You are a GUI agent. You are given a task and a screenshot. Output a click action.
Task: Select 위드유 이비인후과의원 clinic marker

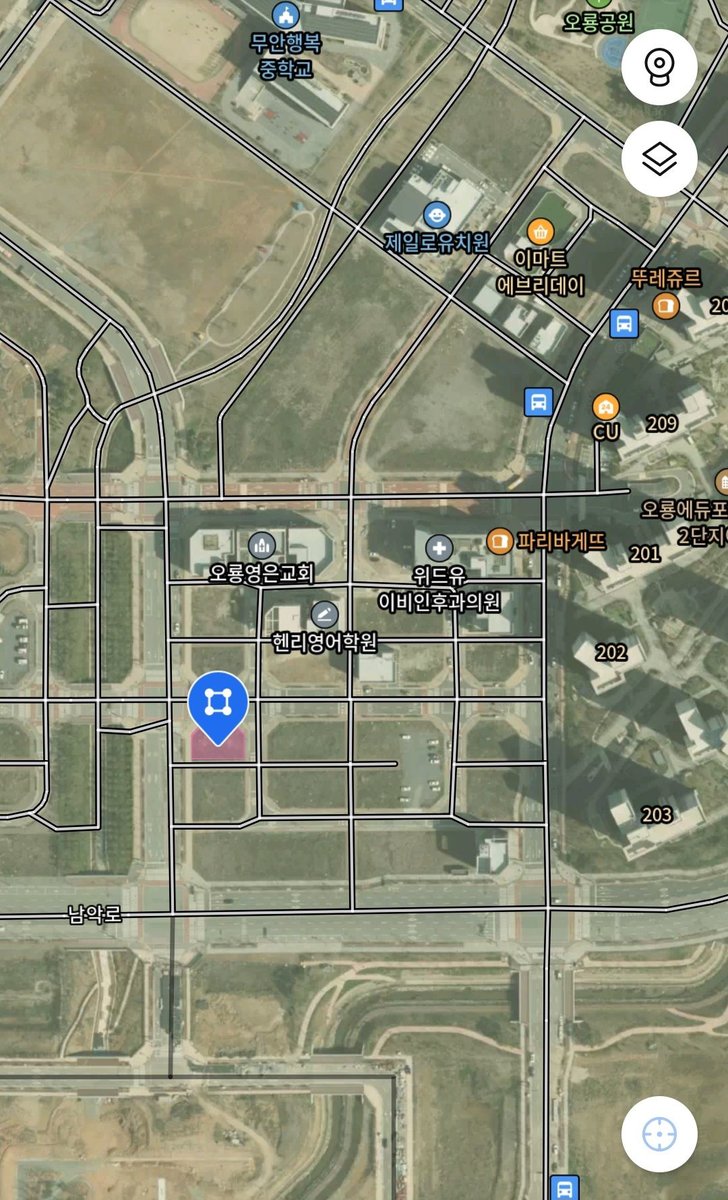click(439, 548)
